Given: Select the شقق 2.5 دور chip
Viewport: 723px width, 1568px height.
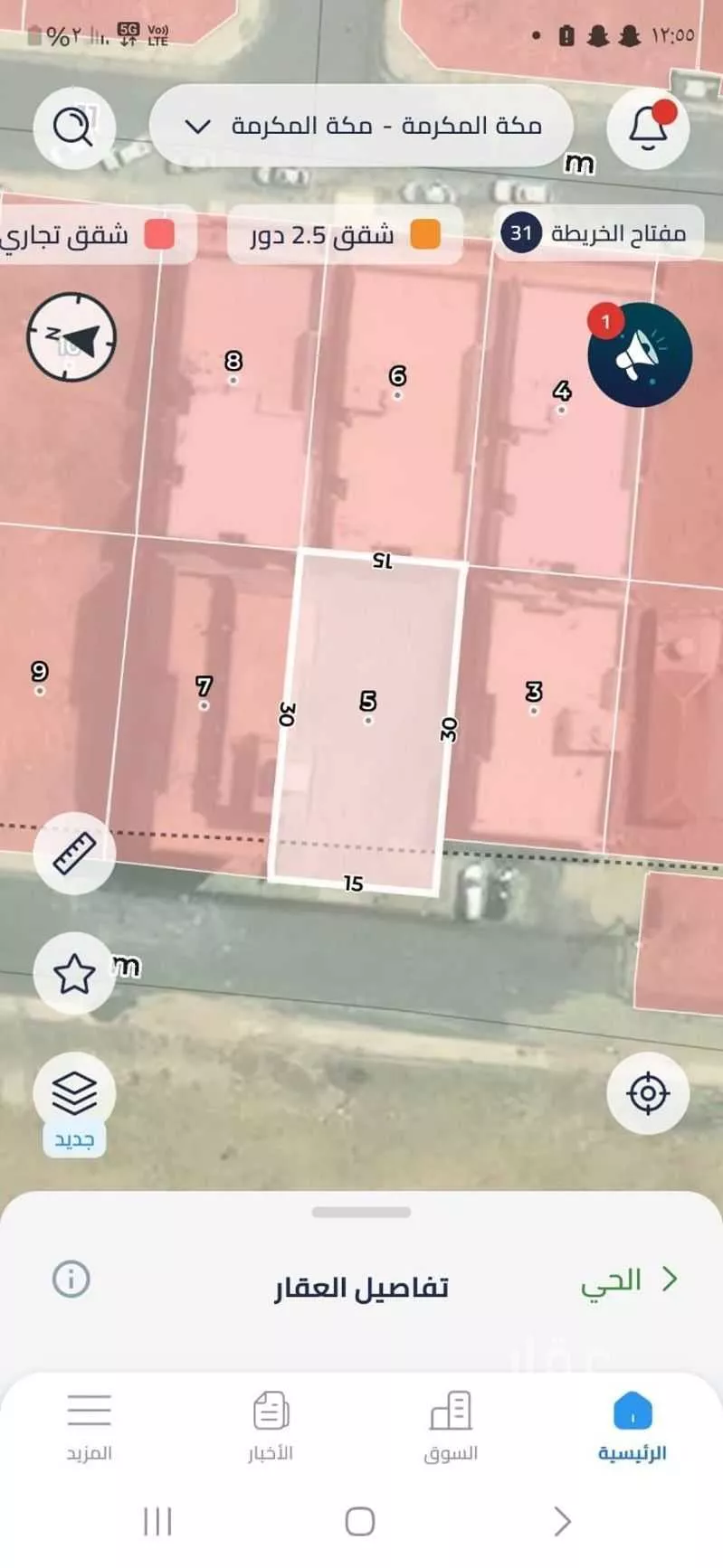Looking at the screenshot, I should (x=344, y=235).
